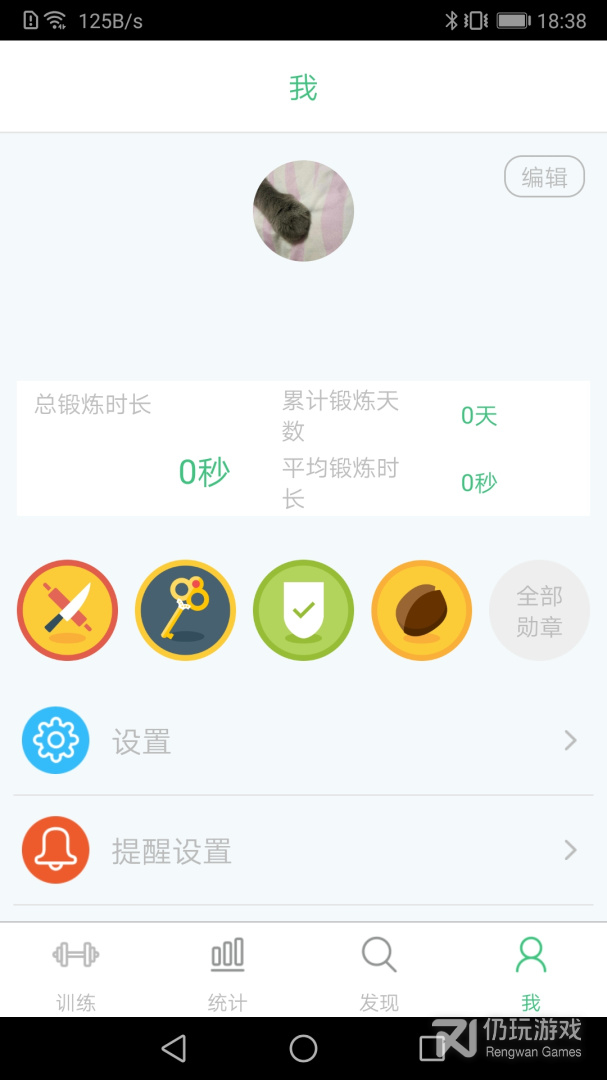
Task: Select the 我 profile tab
Action: pyautogui.click(x=530, y=971)
